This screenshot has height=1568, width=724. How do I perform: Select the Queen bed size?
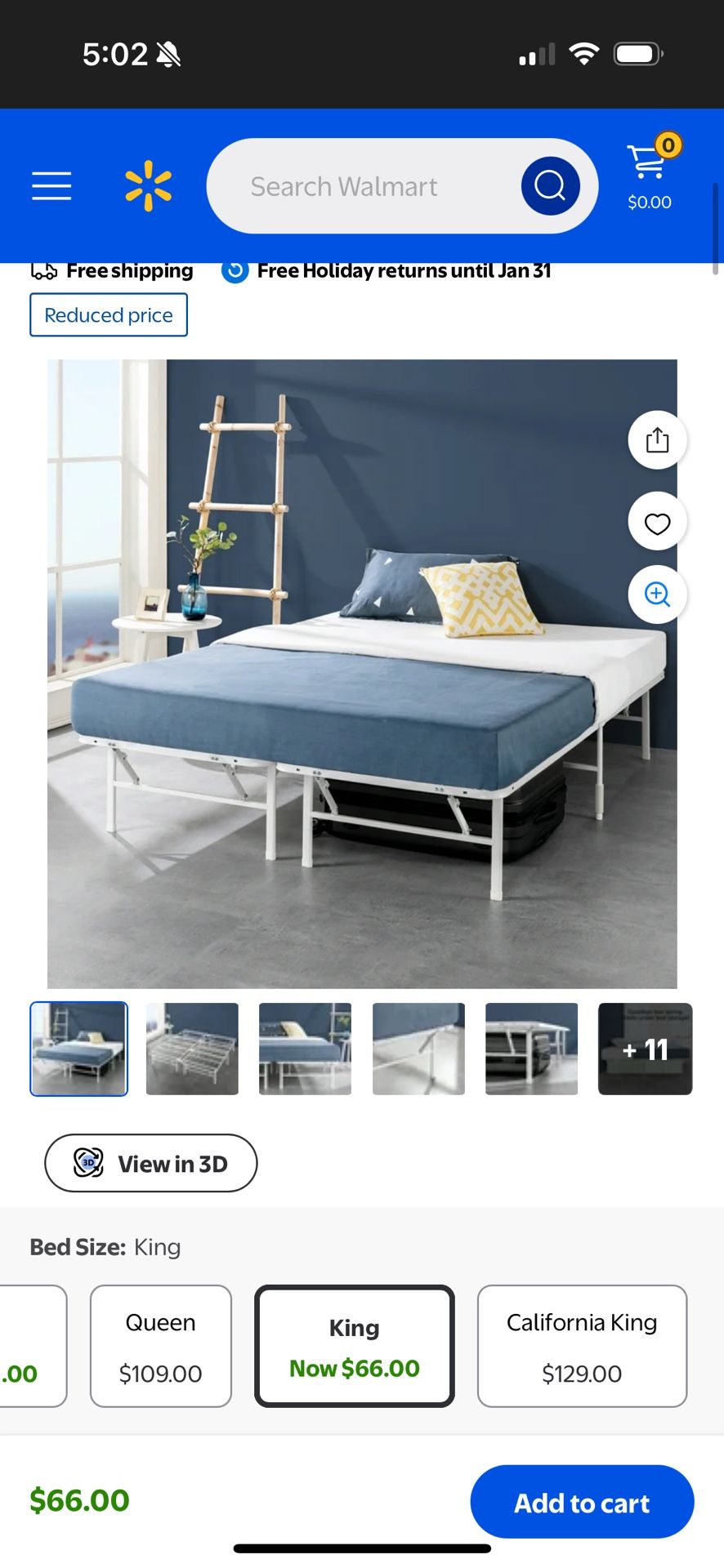[160, 1345]
